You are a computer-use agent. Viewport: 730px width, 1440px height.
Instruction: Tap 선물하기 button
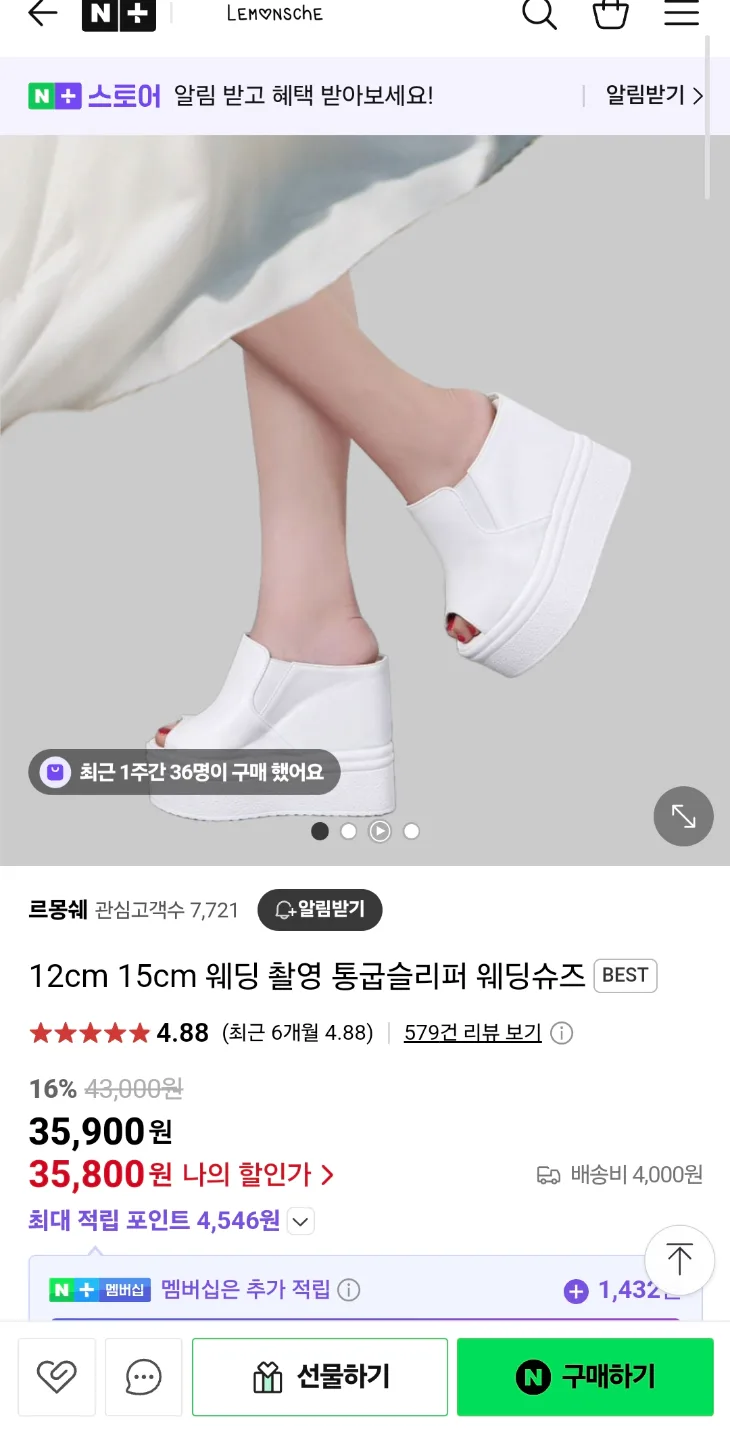(320, 1377)
